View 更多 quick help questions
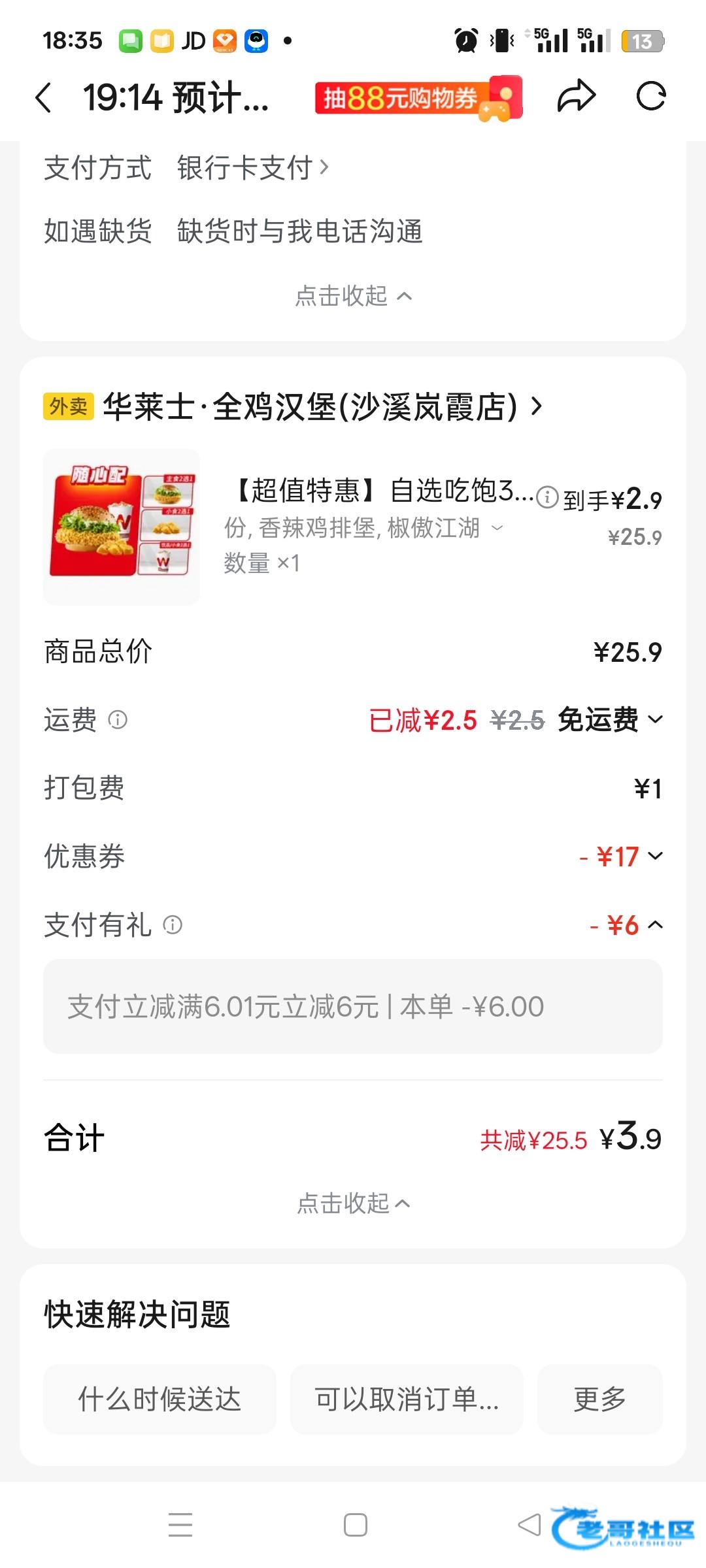Screen dimensions: 706x1568 (x=599, y=1399)
